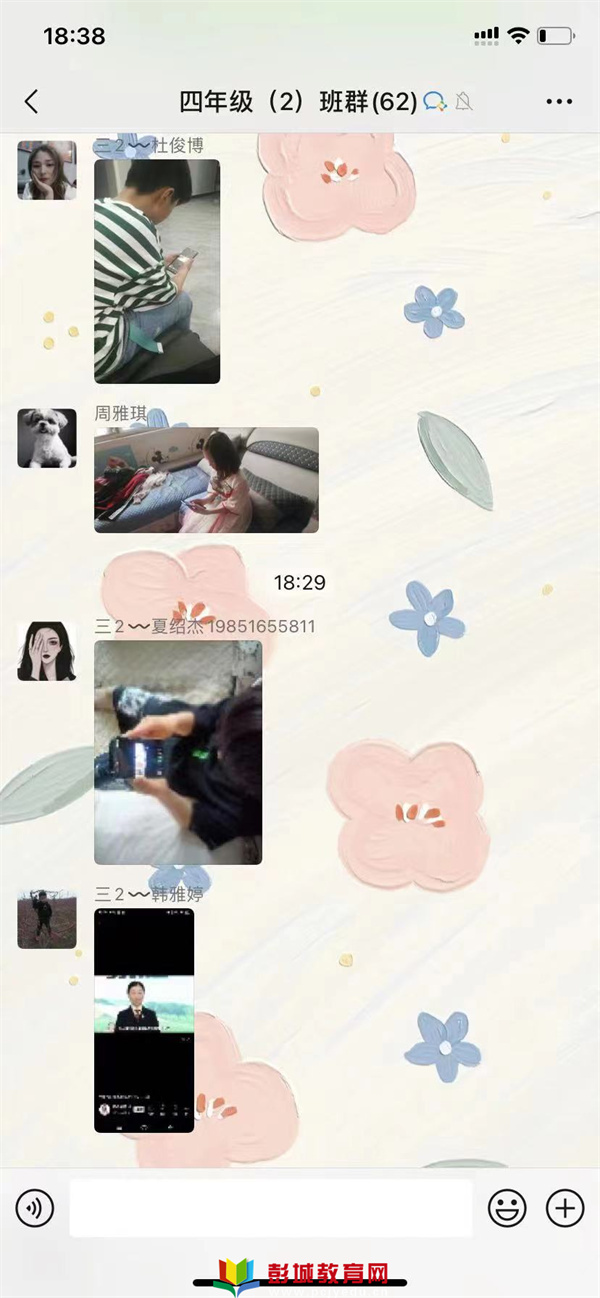The image size is (600, 1298).
Task: Open the plus attachments menu
Action: [x=565, y=1209]
